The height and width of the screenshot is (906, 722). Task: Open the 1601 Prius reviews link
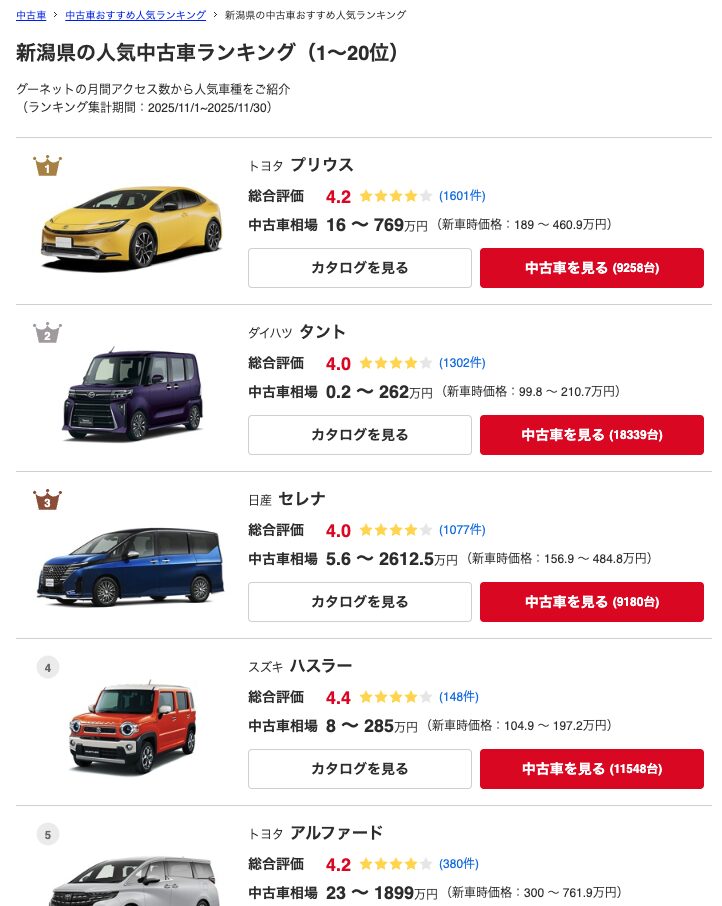[x=461, y=196]
